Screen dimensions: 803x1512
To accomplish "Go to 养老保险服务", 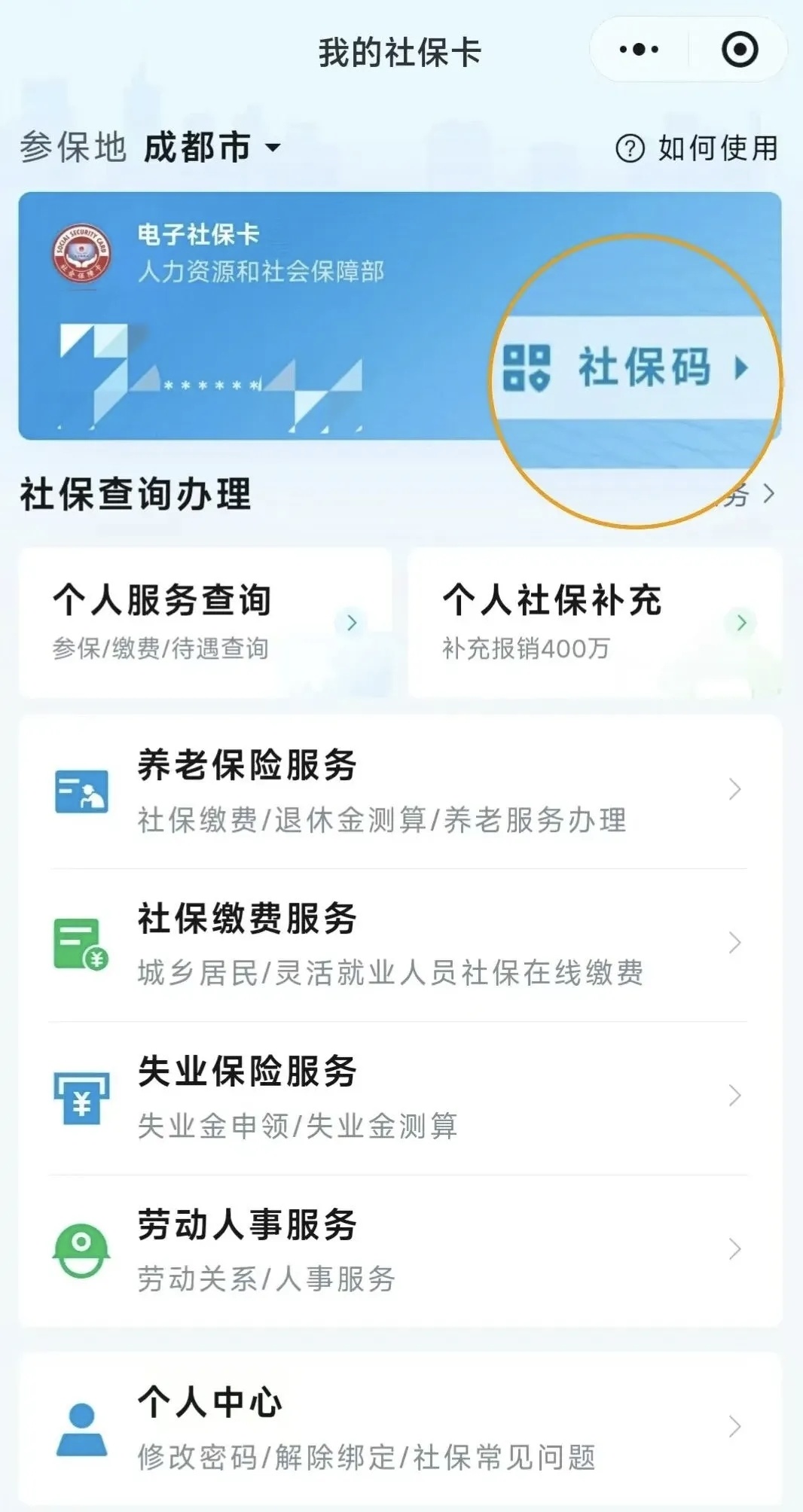I will point(399,791).
